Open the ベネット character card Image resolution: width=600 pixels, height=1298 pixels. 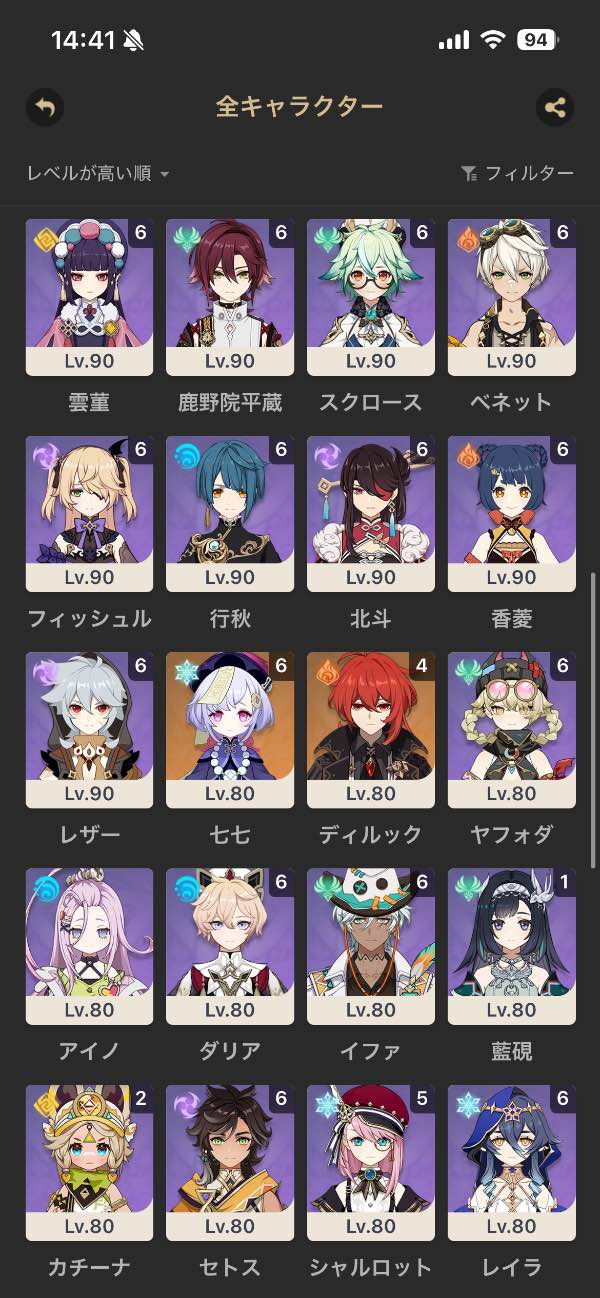[x=512, y=297]
